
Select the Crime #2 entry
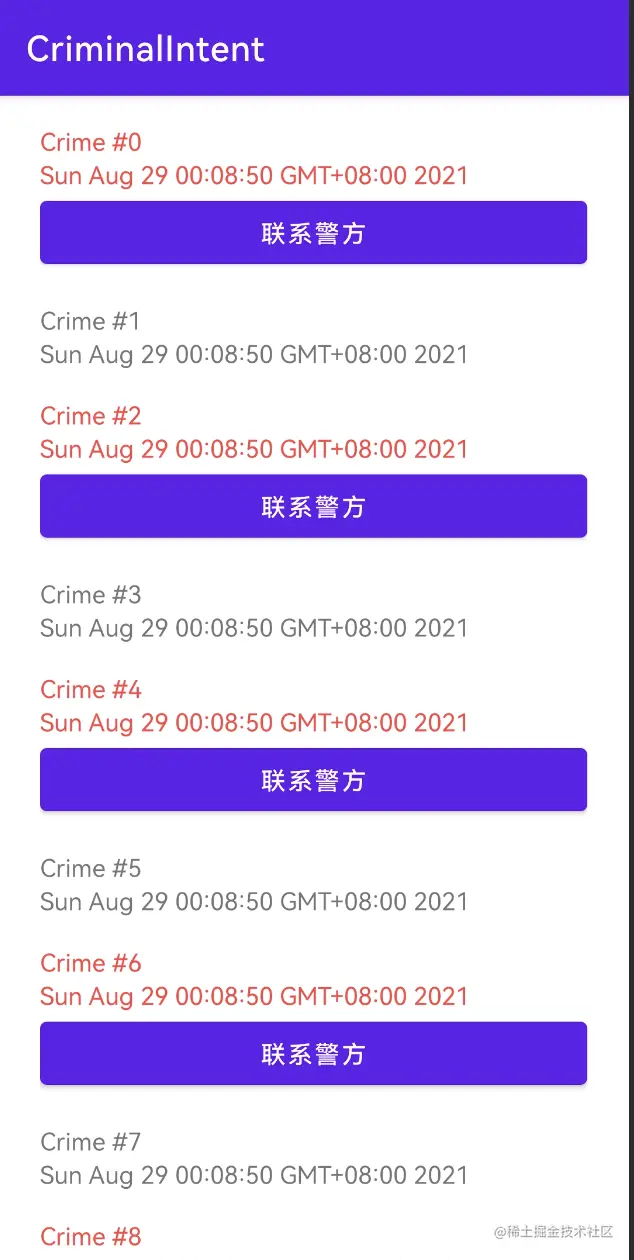(x=253, y=432)
